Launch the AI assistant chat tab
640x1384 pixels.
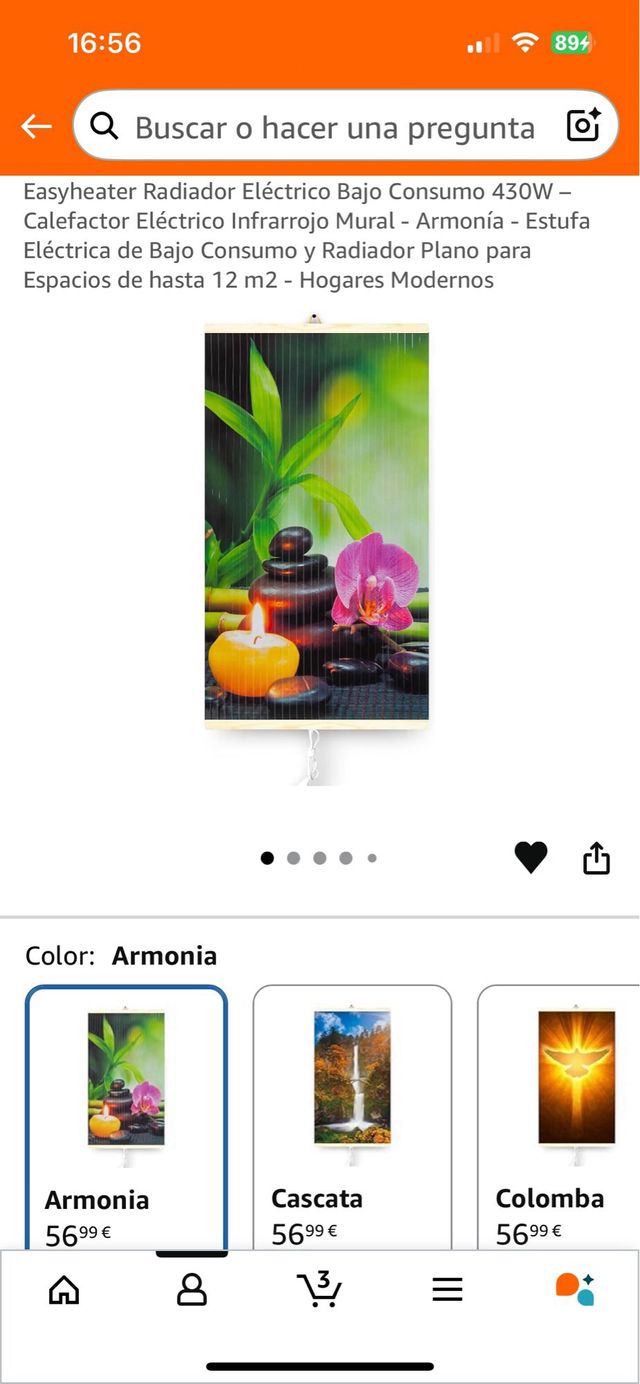[x=575, y=1289]
